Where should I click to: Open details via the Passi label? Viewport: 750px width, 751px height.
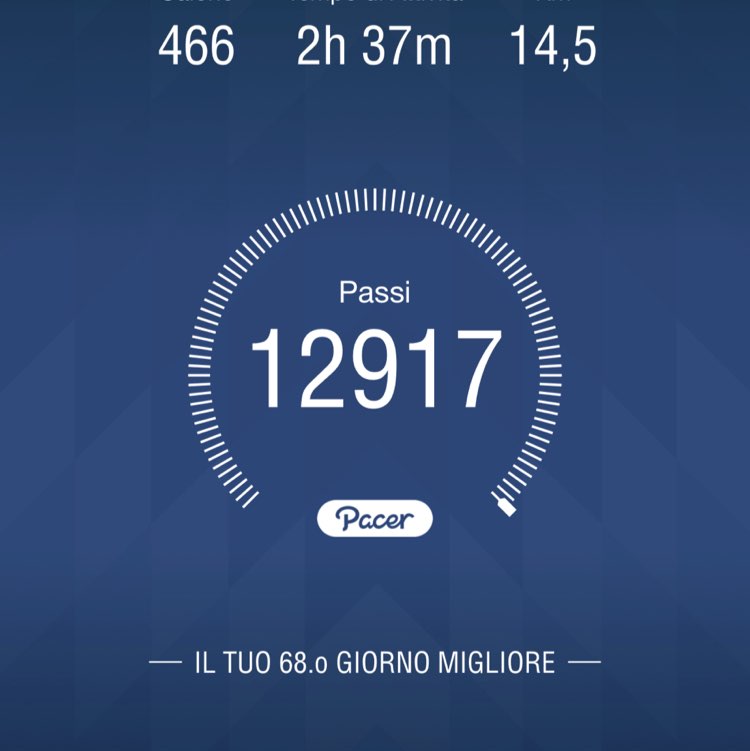pyautogui.click(x=375, y=293)
